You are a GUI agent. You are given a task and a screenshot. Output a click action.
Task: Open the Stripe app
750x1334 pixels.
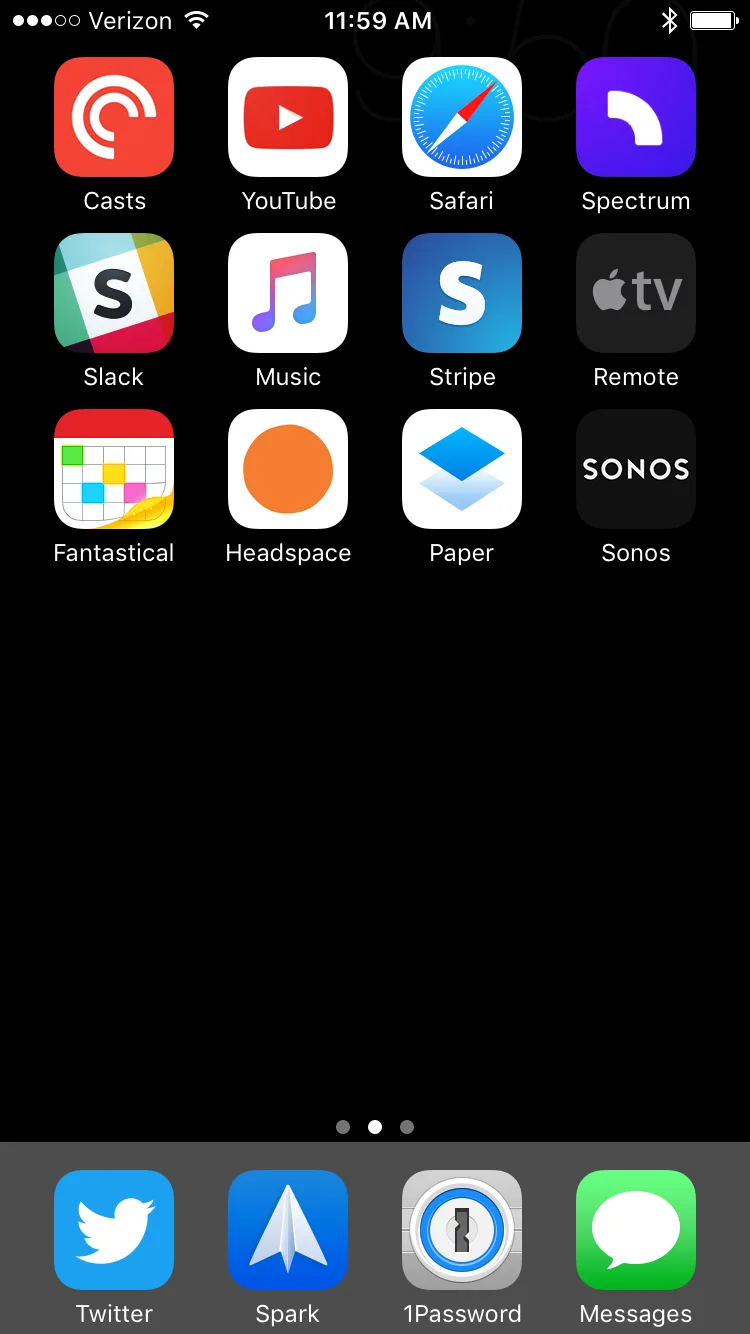coord(462,293)
